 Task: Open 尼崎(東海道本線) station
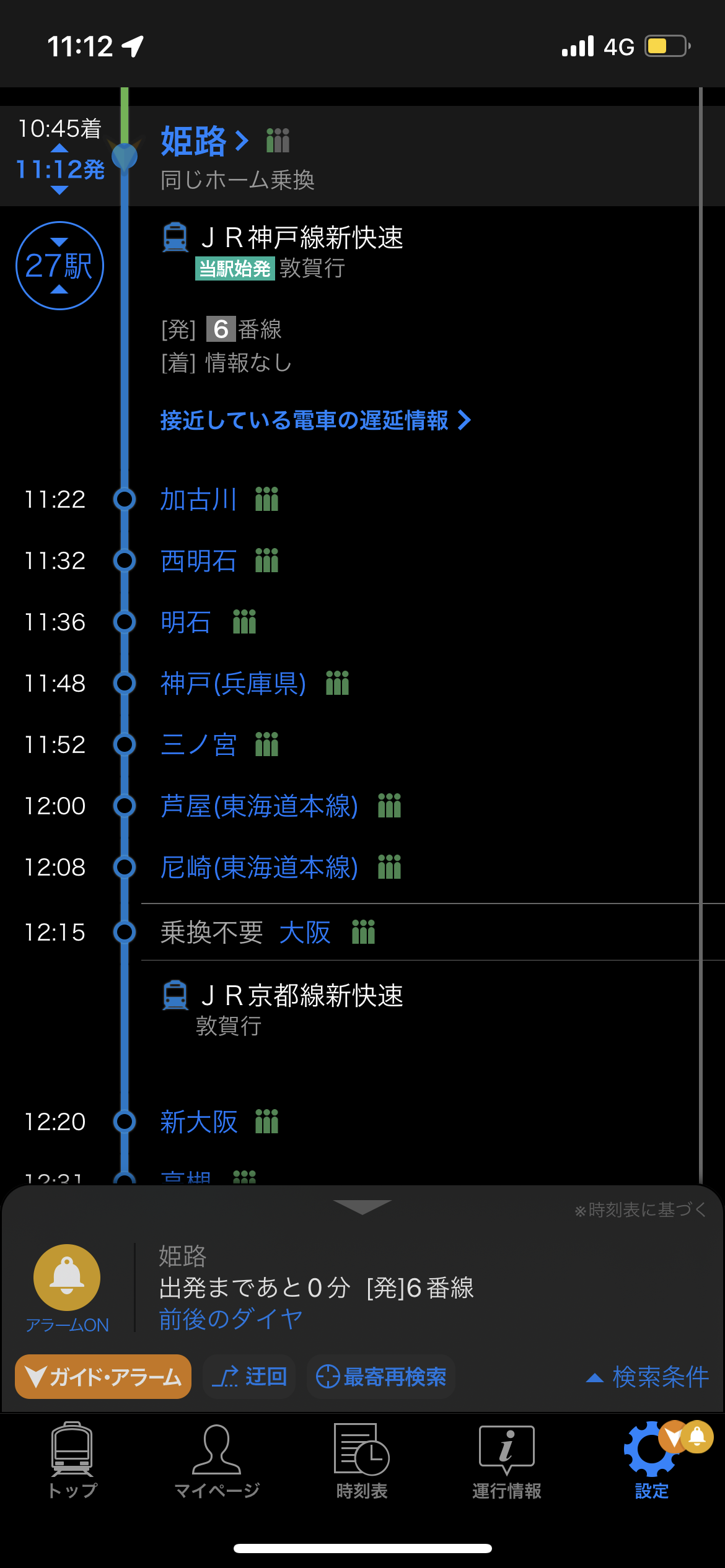pyautogui.click(x=259, y=867)
